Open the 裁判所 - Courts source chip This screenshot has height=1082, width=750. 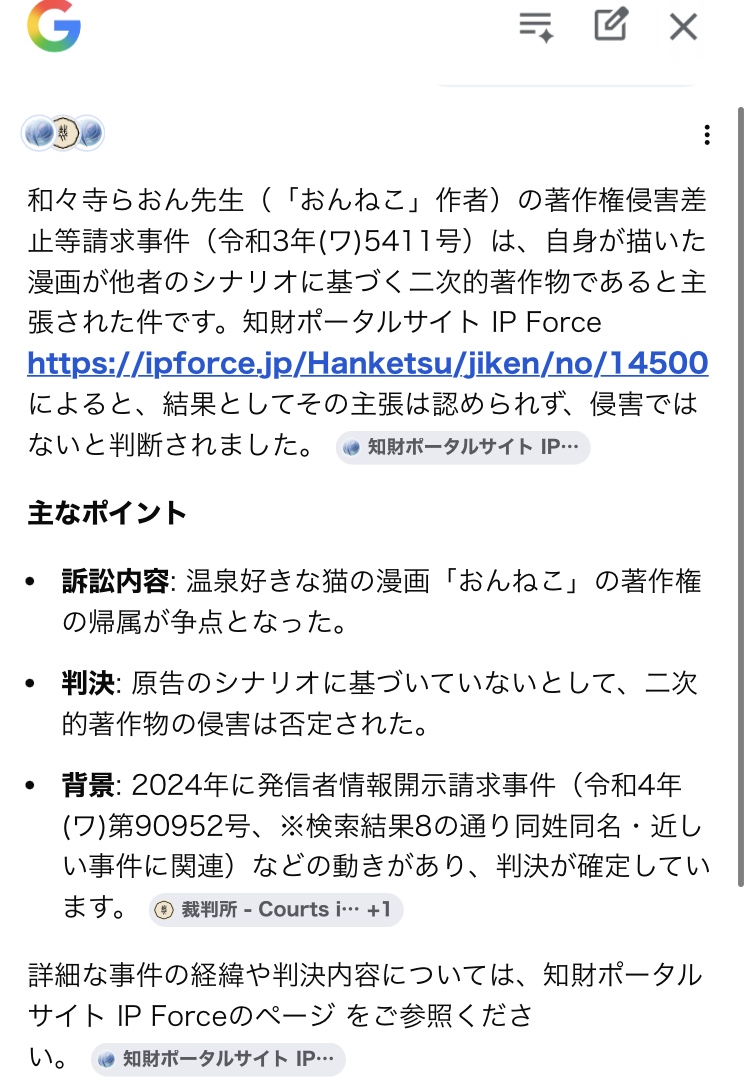[276, 909]
